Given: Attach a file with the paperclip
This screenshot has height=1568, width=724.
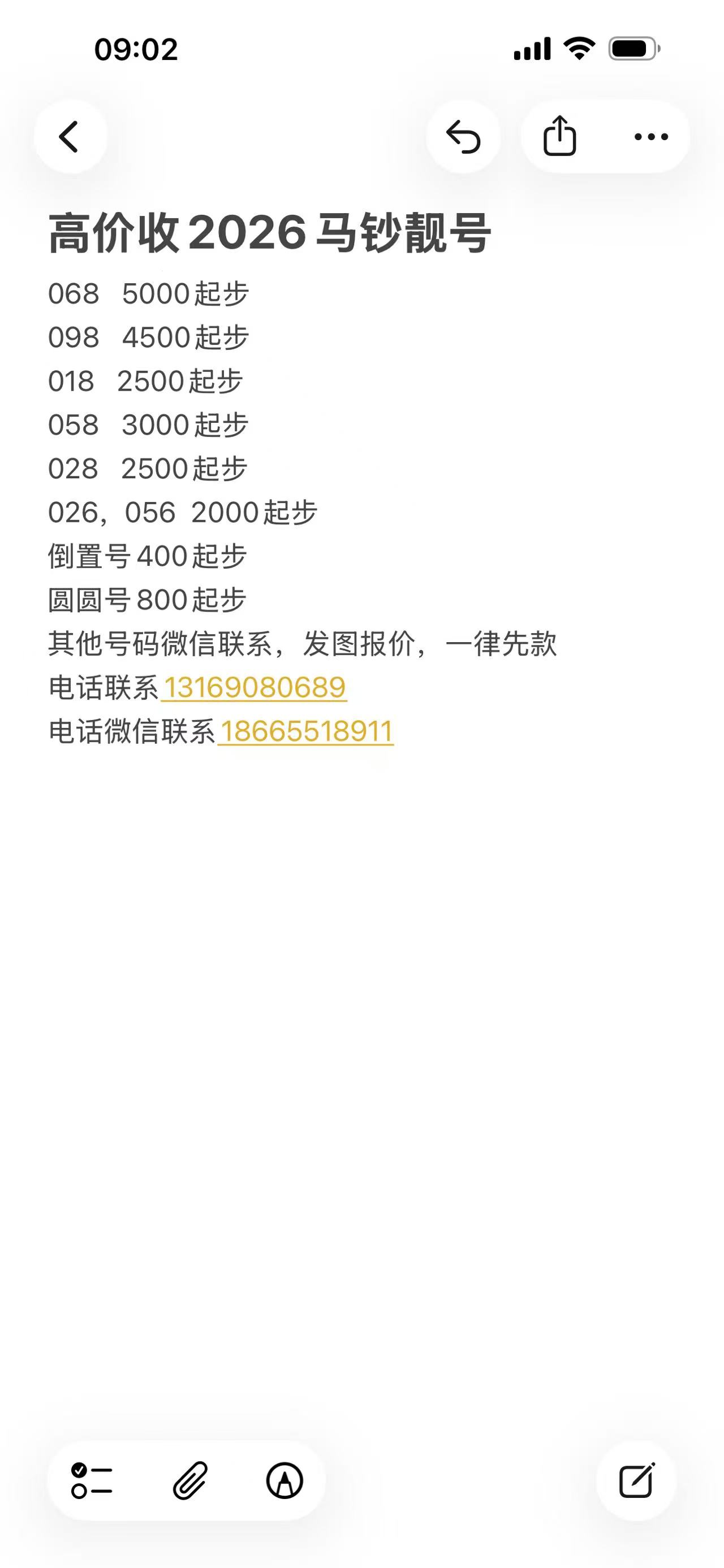Looking at the screenshot, I should point(190,1481).
